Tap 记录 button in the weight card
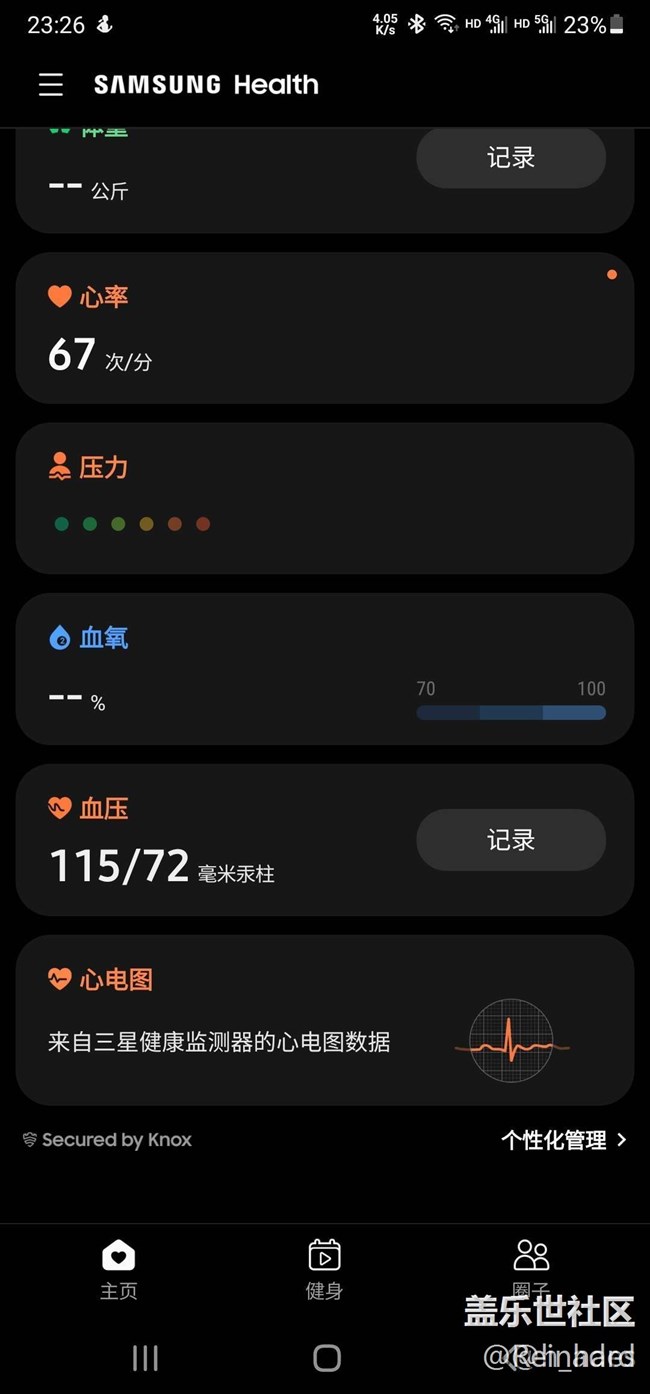Screen dimensions: 650x1394 [x=510, y=158]
